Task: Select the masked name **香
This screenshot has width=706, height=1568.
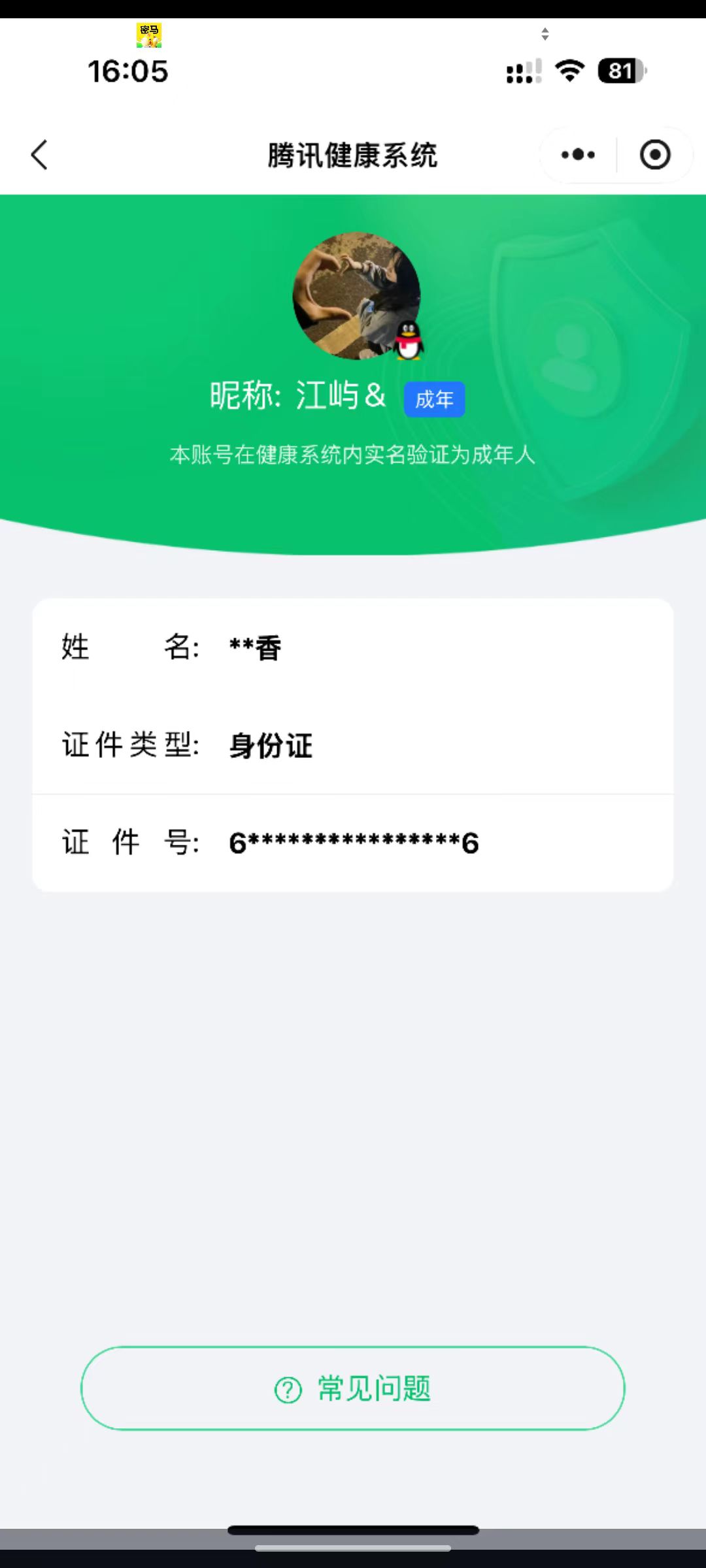Action: 255,647
